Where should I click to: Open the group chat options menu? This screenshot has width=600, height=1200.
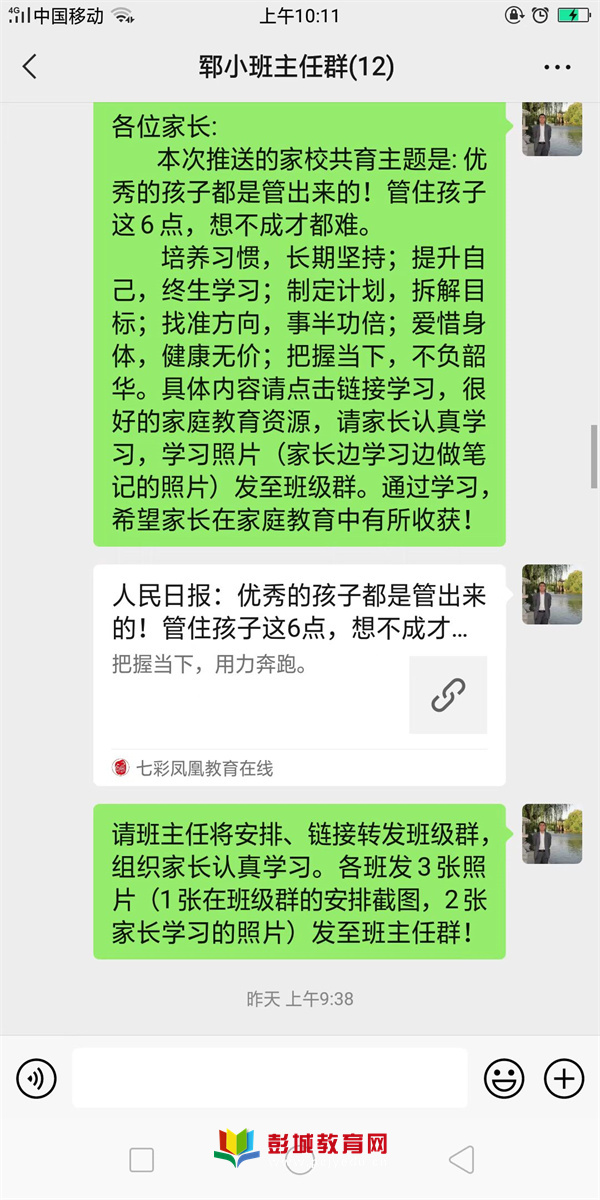pyautogui.click(x=557, y=67)
